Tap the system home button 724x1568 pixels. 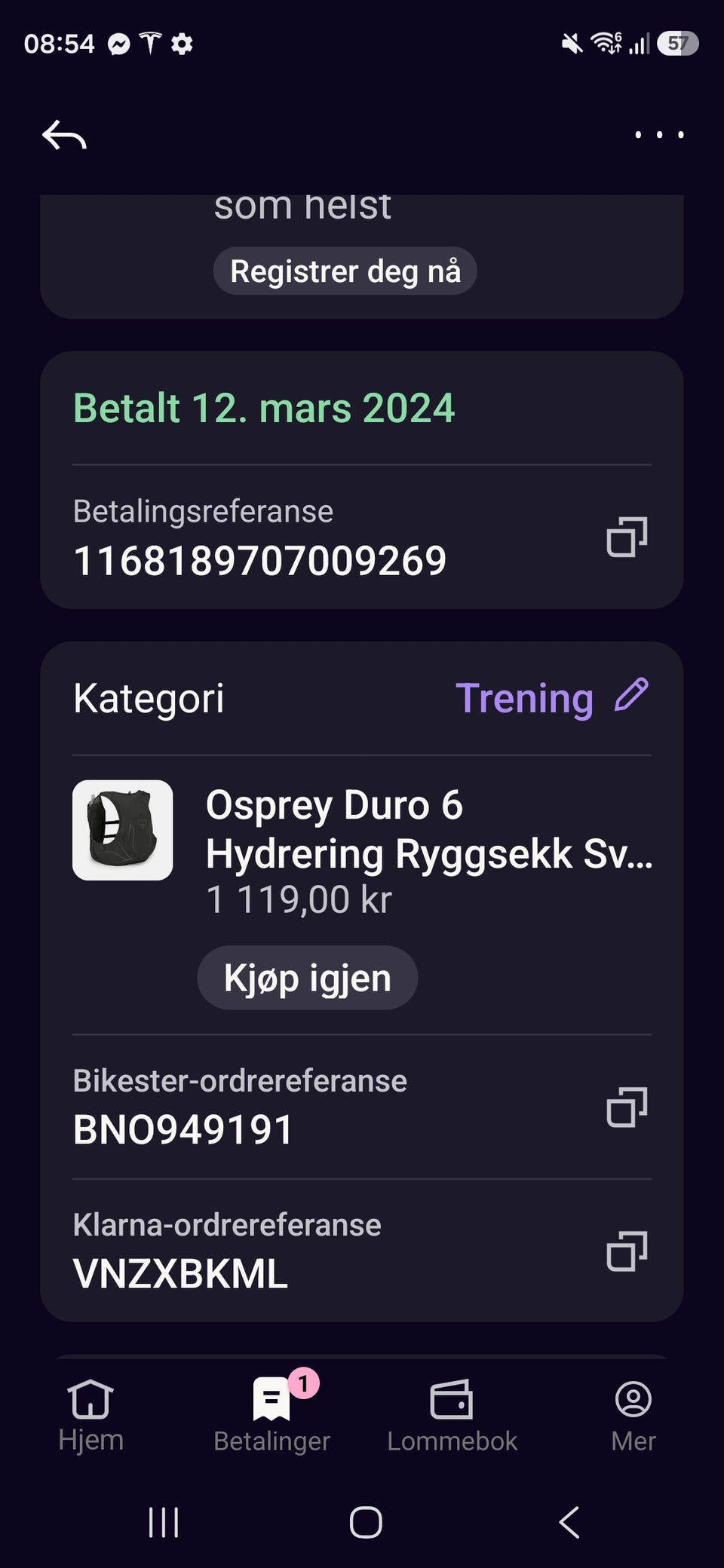(x=366, y=1522)
